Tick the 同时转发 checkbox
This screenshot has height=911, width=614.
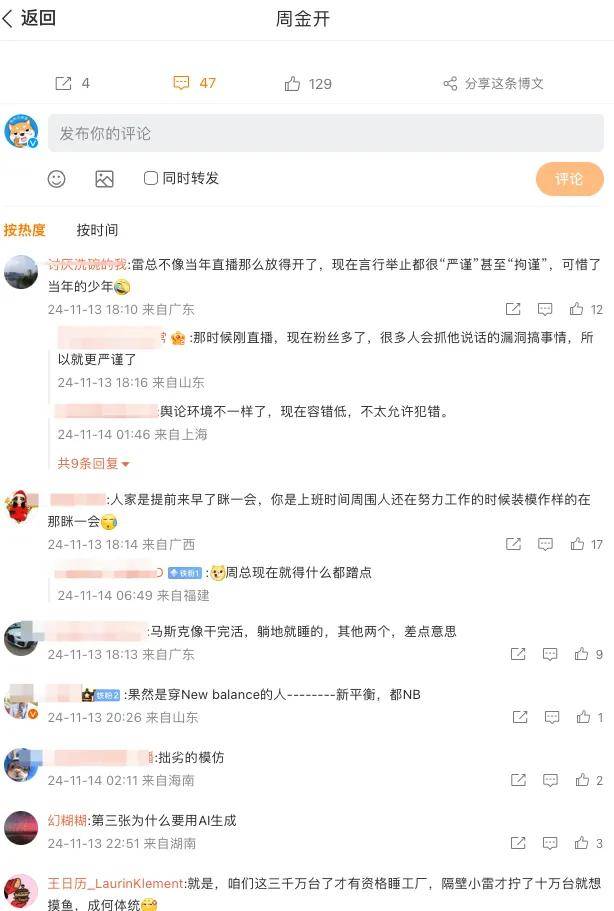(151, 178)
